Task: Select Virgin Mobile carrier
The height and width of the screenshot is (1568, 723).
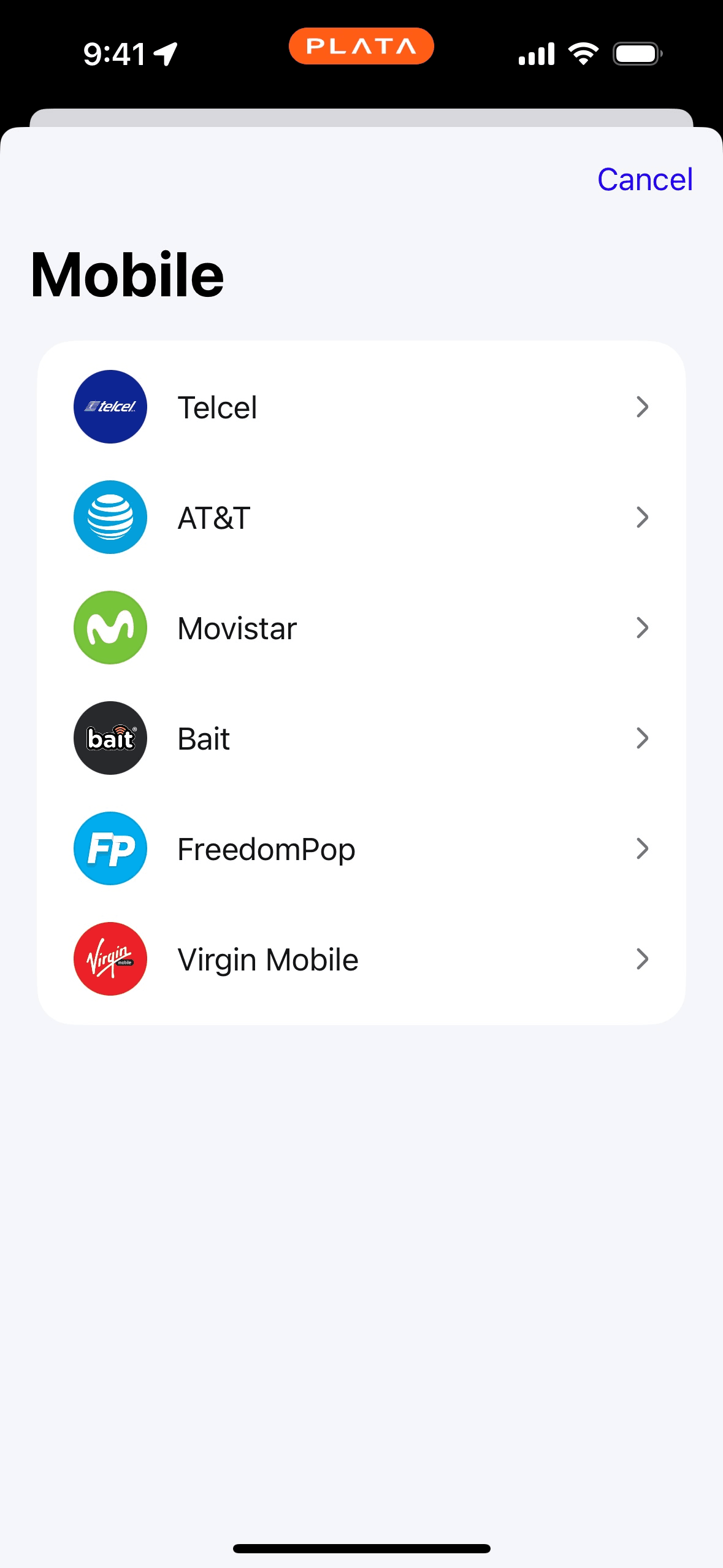Action: pyautogui.click(x=361, y=959)
